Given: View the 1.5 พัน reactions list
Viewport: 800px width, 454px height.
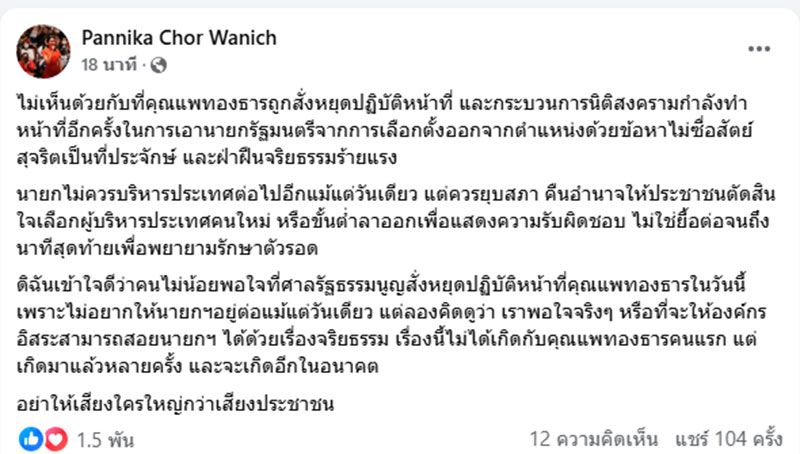Looking at the screenshot, I should (x=91, y=437).
